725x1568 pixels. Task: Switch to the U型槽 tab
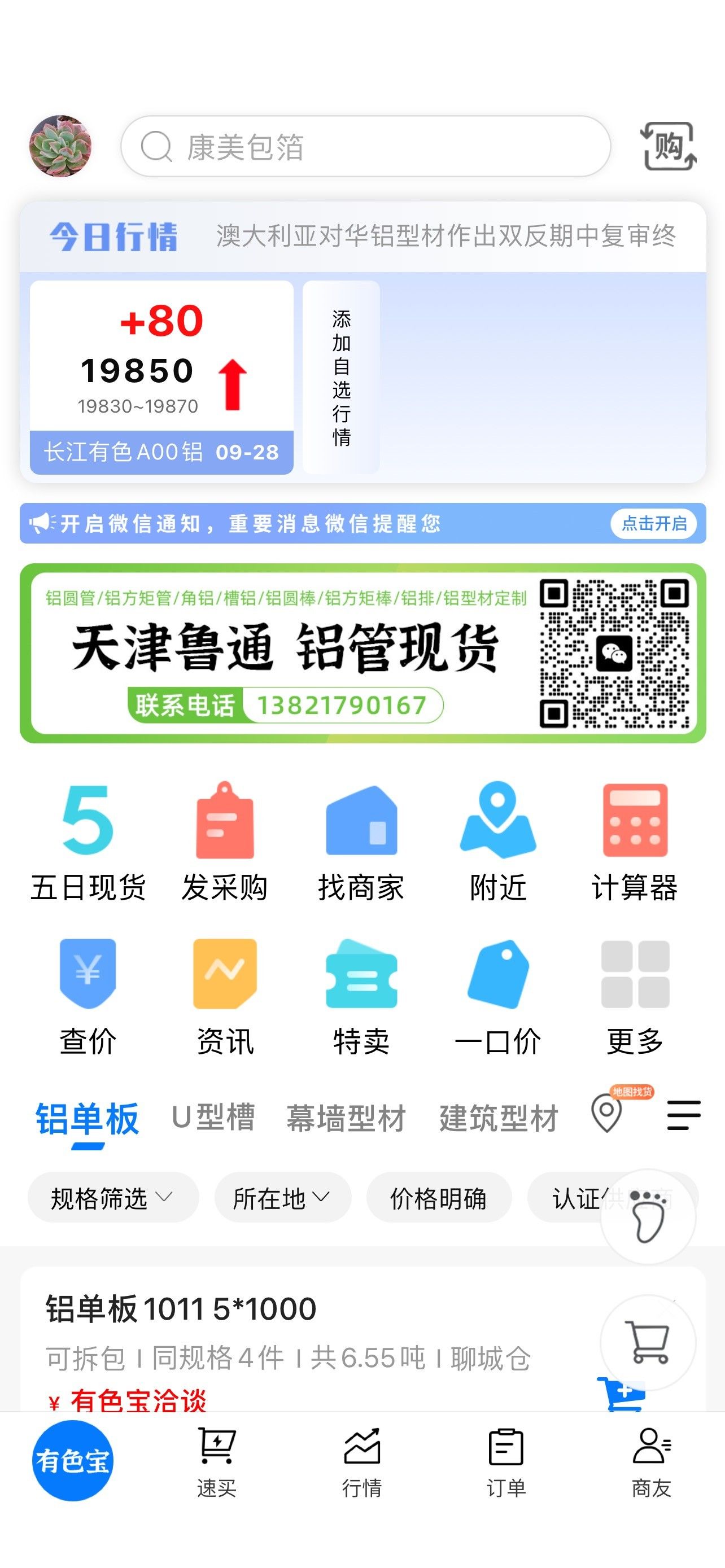[x=213, y=1118]
